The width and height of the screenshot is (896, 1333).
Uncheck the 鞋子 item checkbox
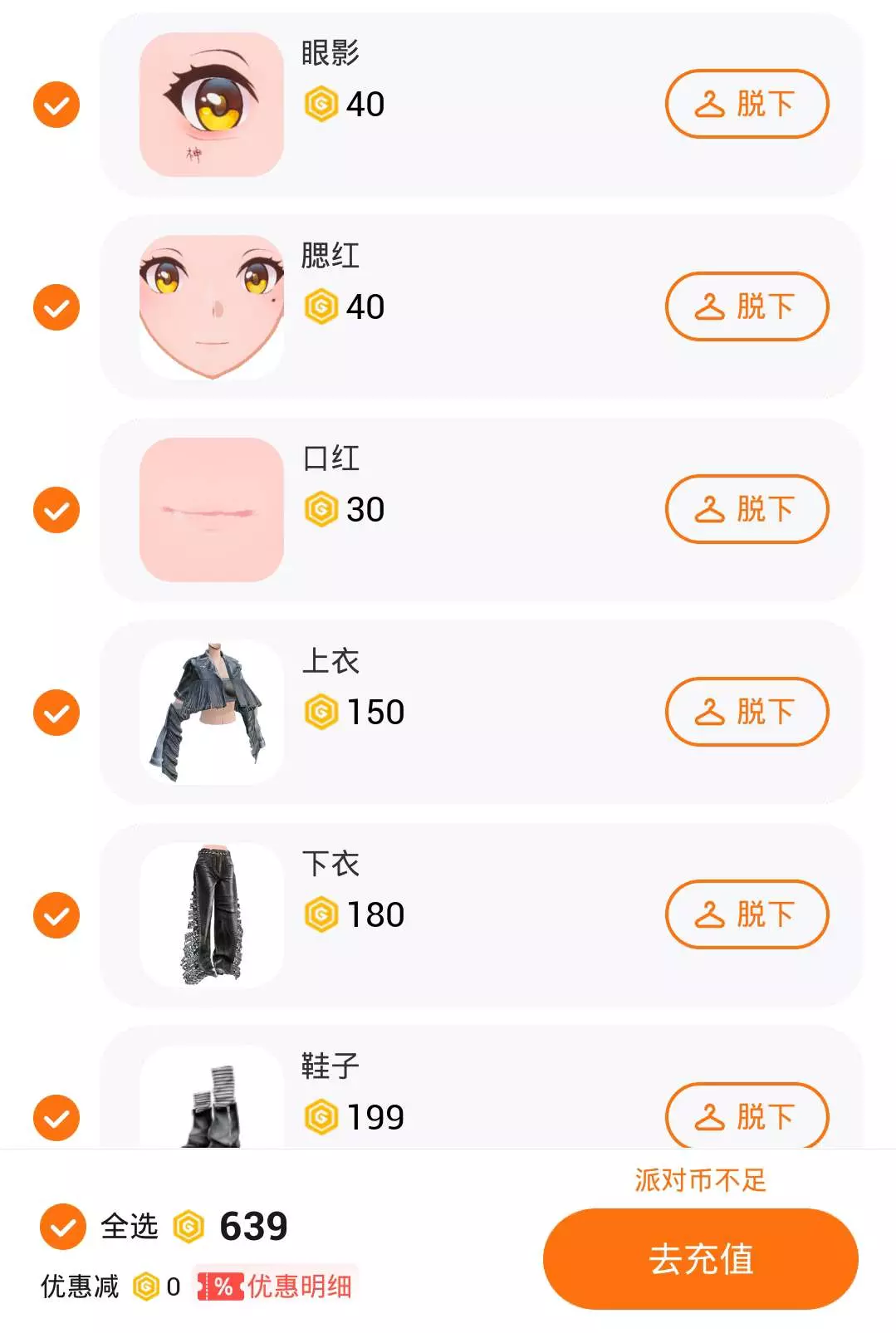pos(56,1118)
